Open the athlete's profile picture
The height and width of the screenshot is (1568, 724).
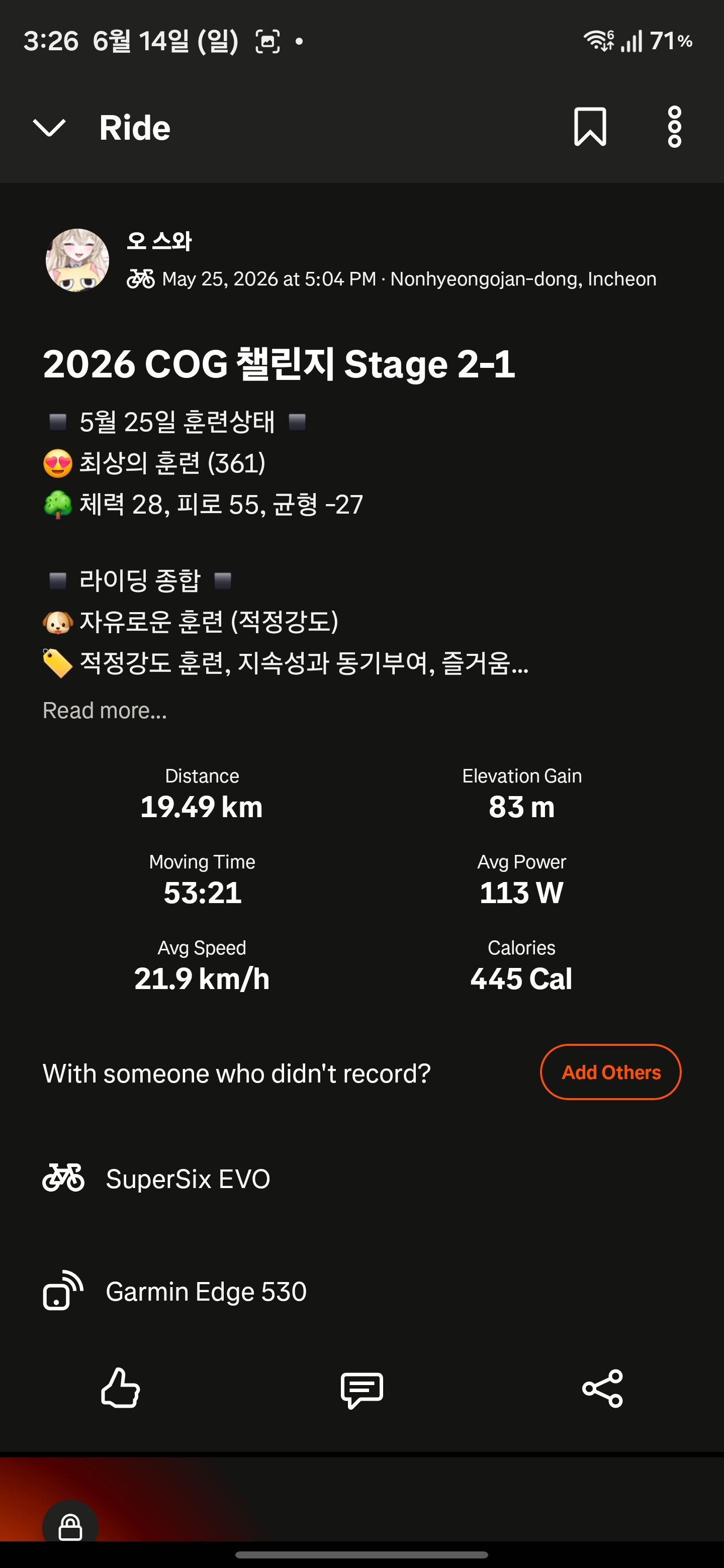(77, 260)
